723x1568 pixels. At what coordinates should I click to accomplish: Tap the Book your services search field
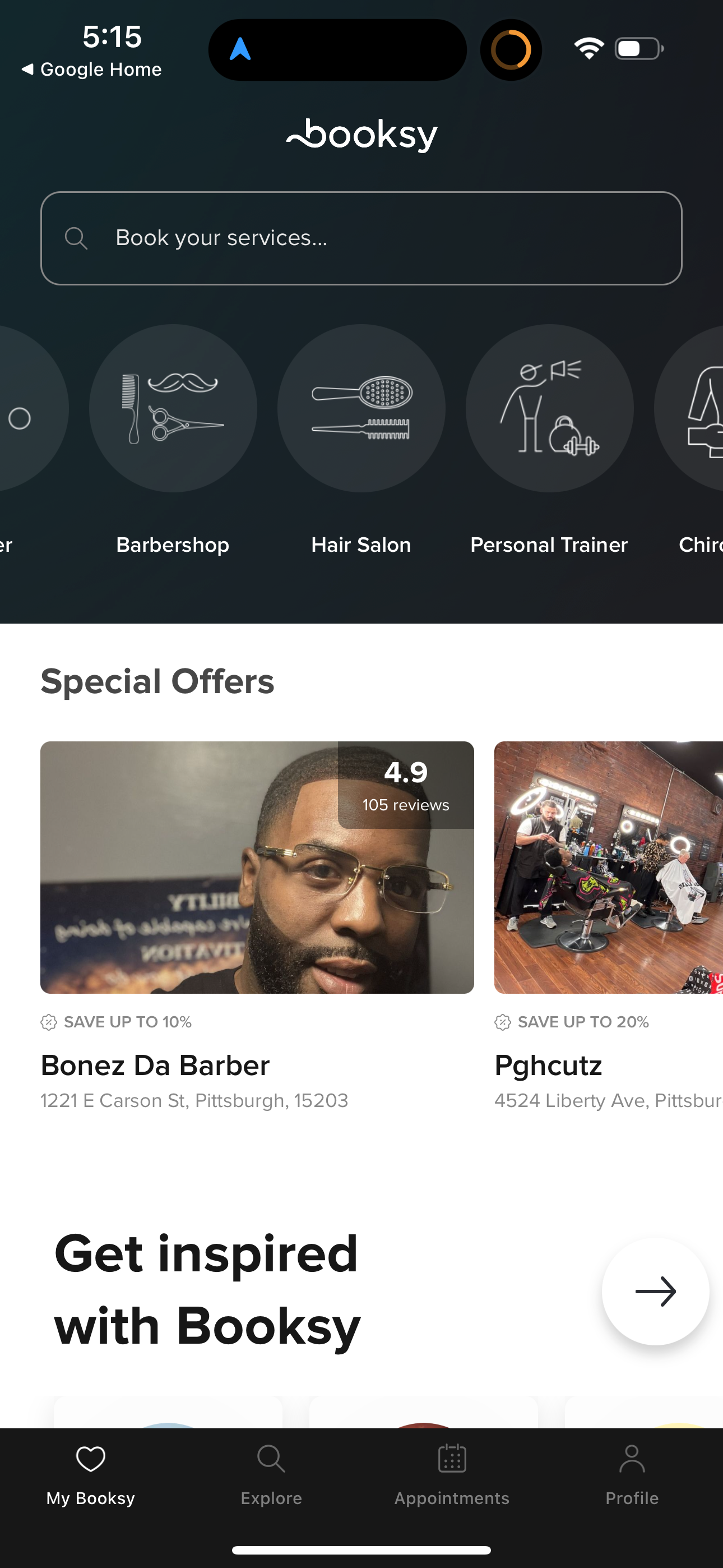coord(361,238)
